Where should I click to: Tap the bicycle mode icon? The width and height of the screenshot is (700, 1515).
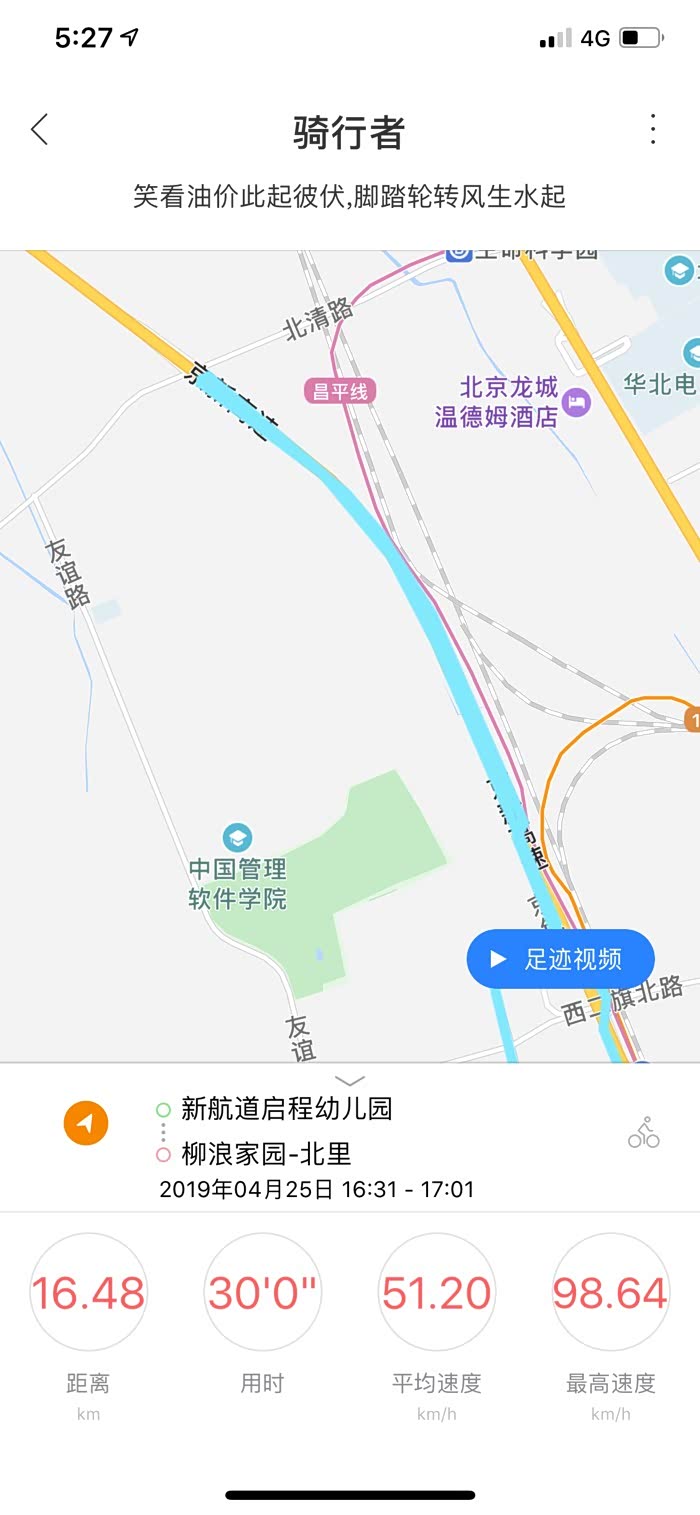(644, 1132)
